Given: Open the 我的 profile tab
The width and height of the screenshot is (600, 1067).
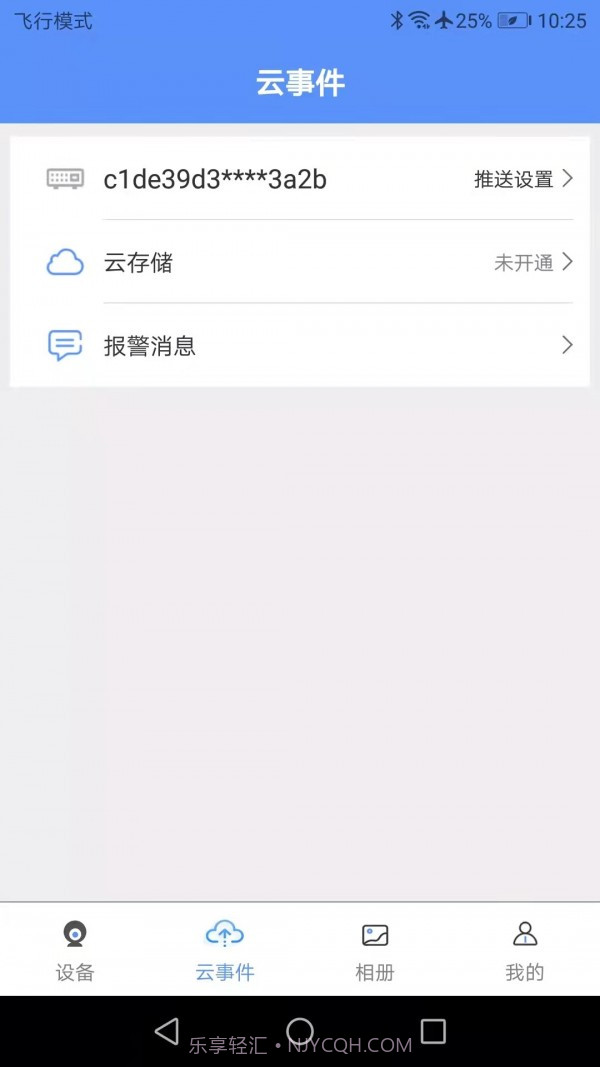Looking at the screenshot, I should point(524,951).
